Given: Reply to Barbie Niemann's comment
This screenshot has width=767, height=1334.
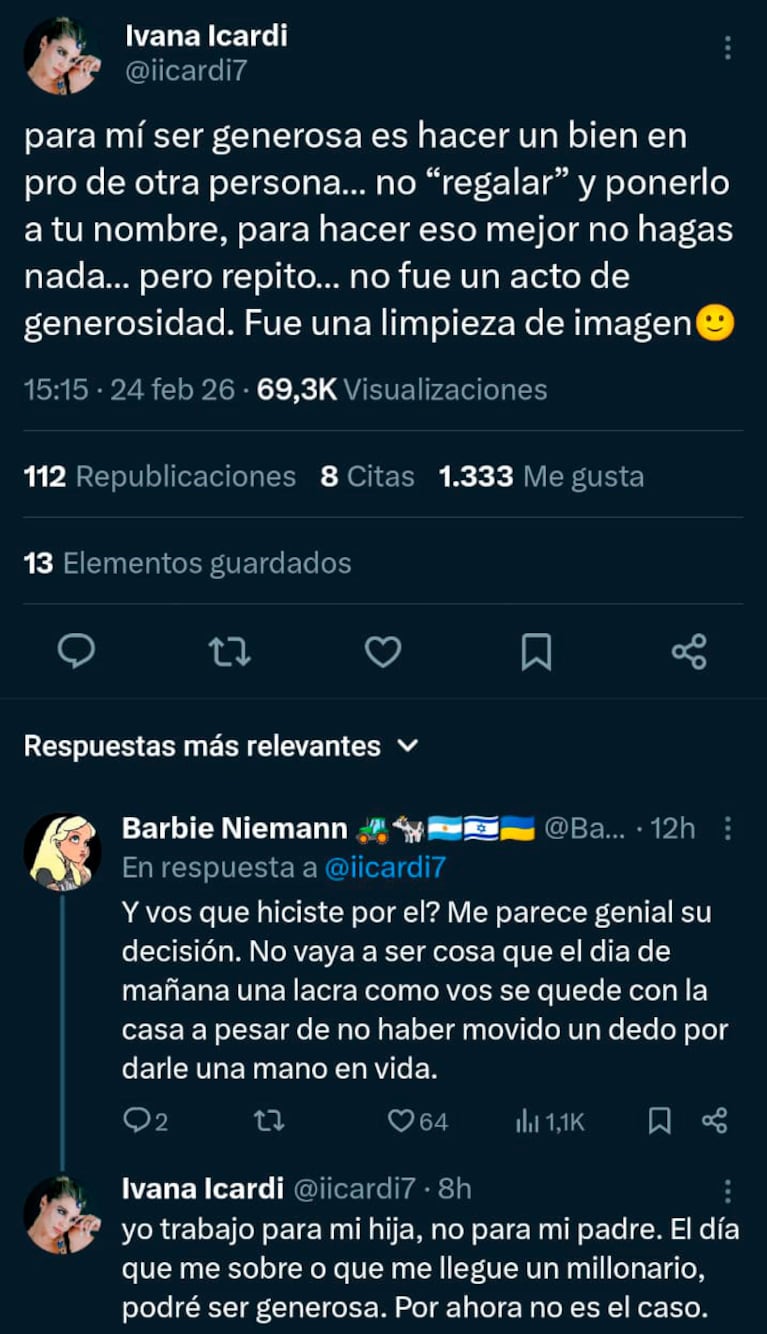Looking at the screenshot, I should tap(140, 1122).
